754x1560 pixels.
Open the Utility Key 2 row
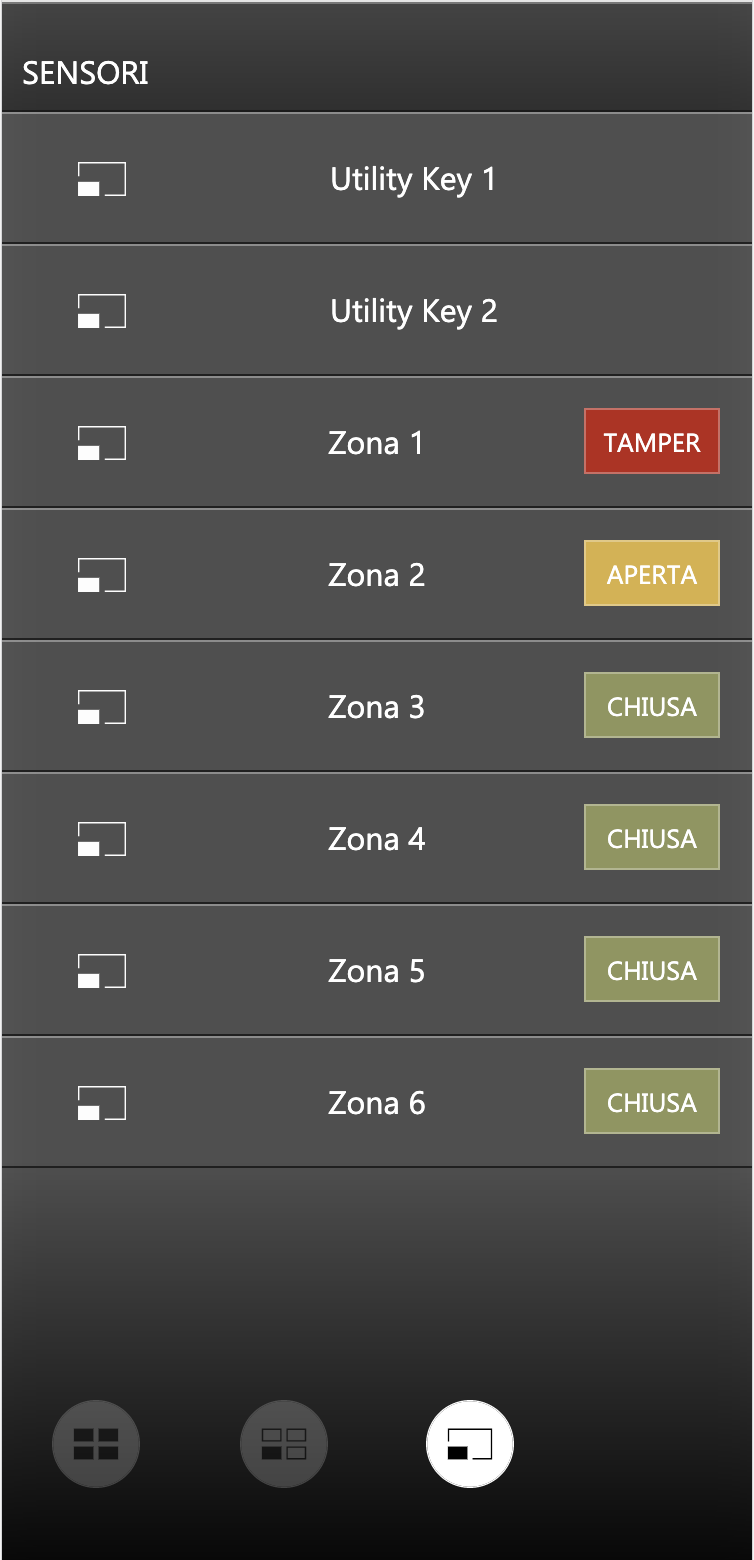coord(377,311)
